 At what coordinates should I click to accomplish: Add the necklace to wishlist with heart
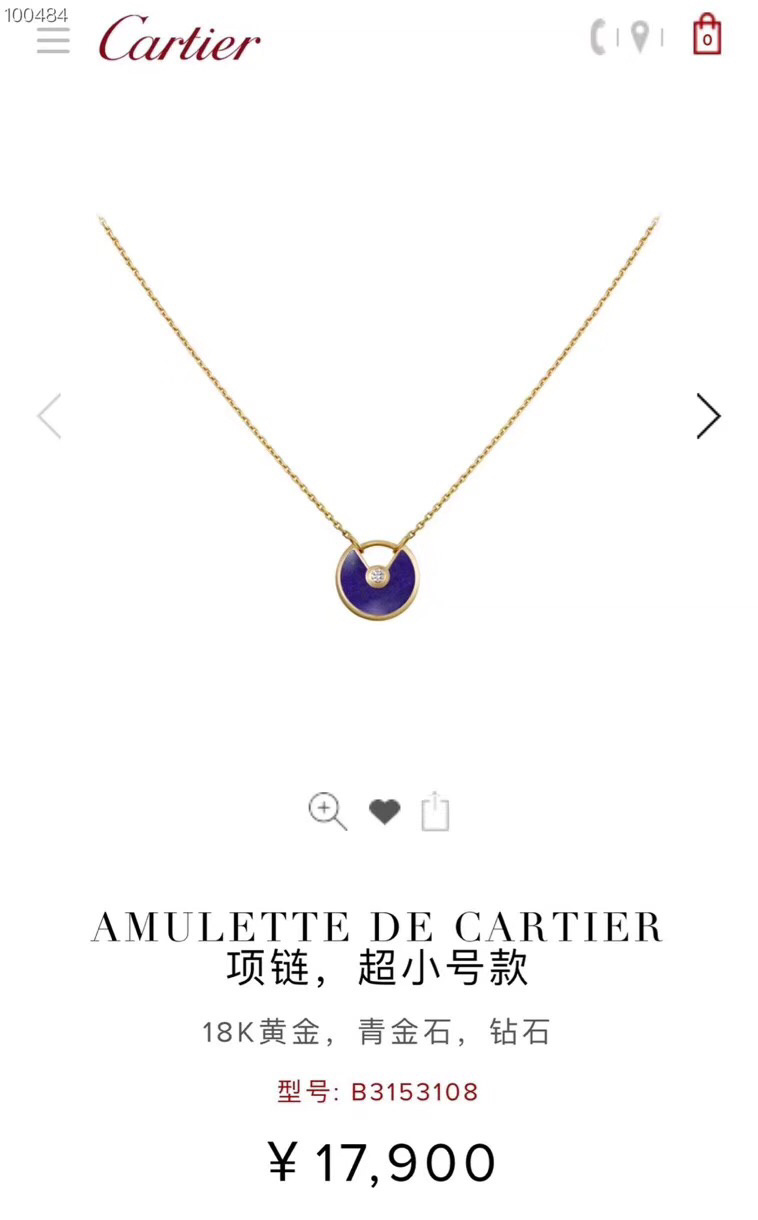pyautogui.click(x=384, y=811)
